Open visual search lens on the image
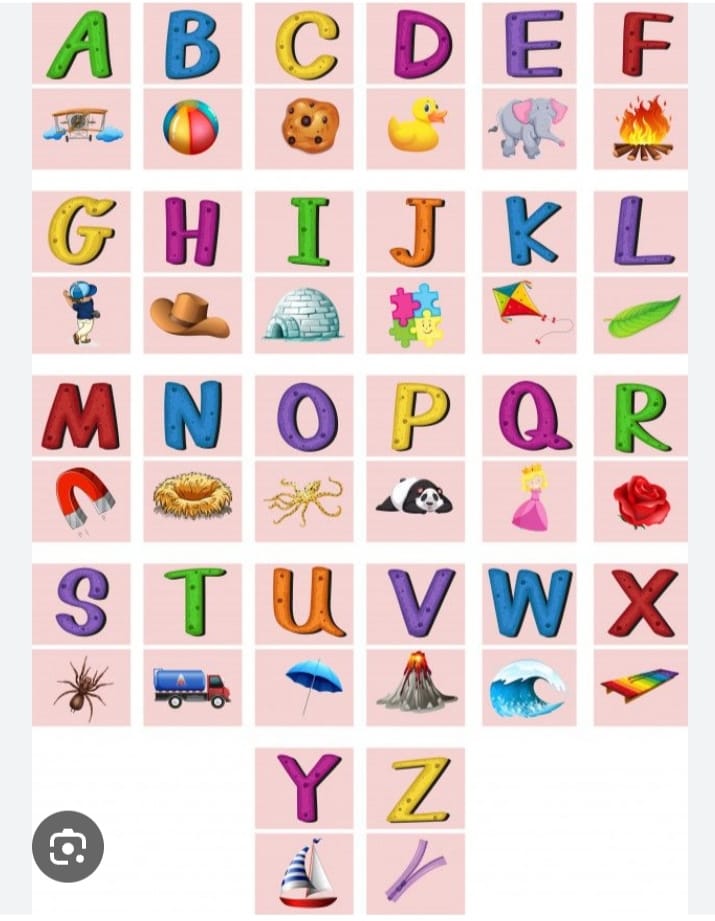Viewport: 715px width, 921px height. click(x=68, y=846)
